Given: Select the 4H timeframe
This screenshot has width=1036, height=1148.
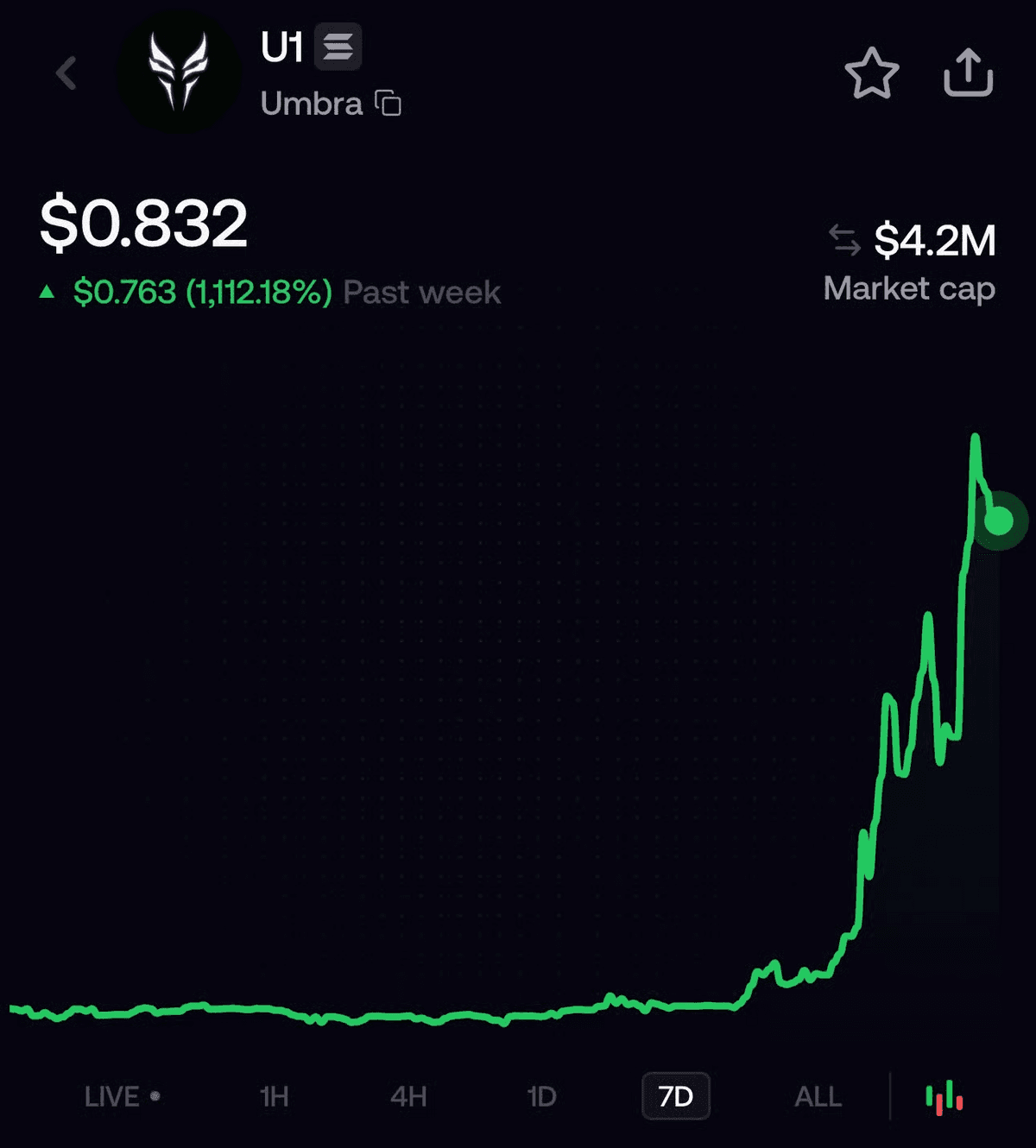Looking at the screenshot, I should 407,1096.
